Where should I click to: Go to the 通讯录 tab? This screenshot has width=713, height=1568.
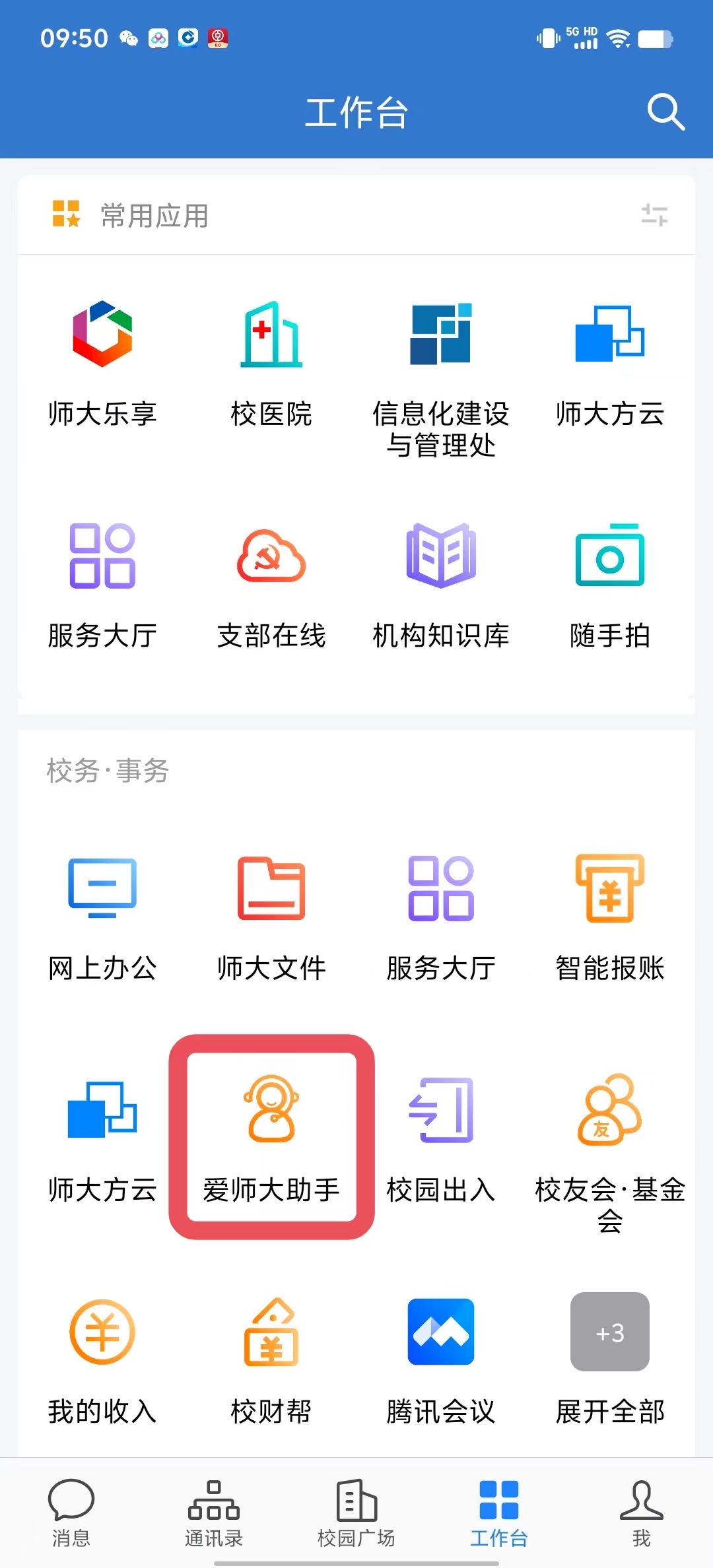click(214, 1513)
